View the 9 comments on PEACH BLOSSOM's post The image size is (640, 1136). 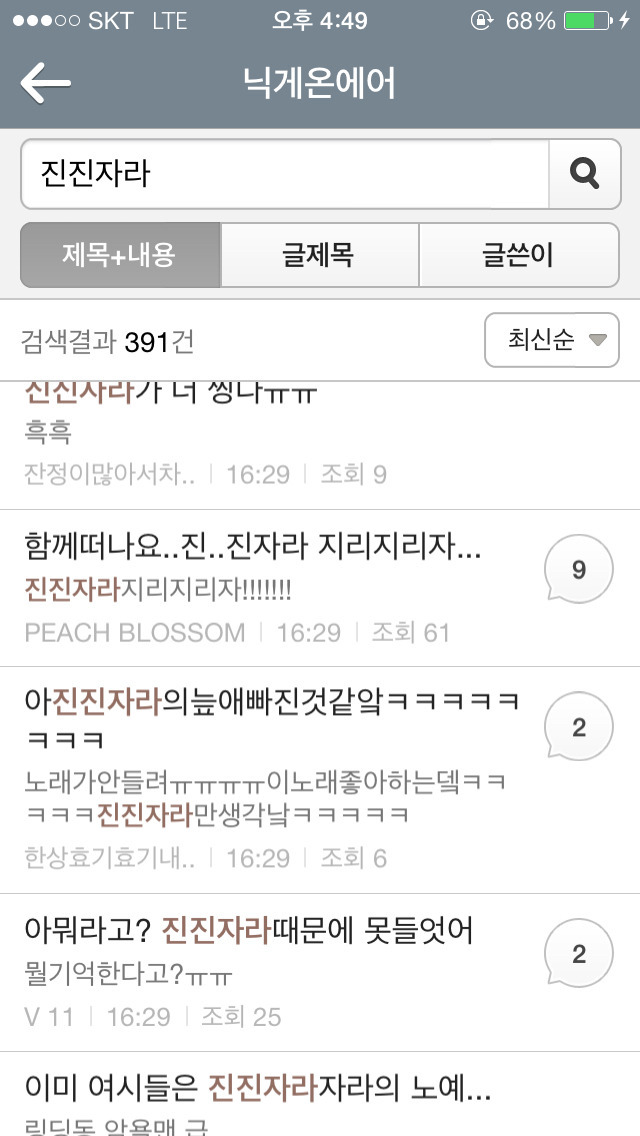(x=578, y=571)
